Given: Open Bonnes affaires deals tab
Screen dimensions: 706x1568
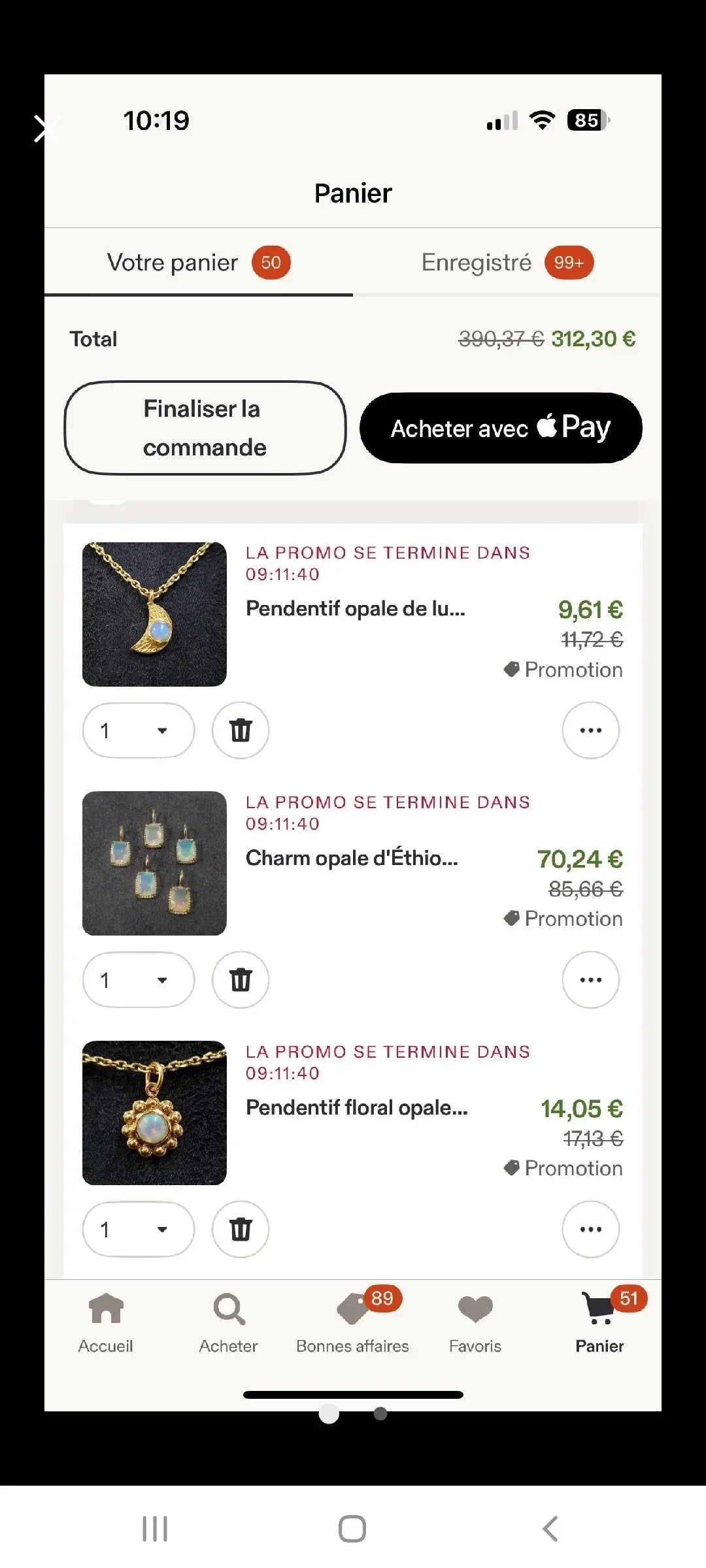Looking at the screenshot, I should (x=353, y=1323).
